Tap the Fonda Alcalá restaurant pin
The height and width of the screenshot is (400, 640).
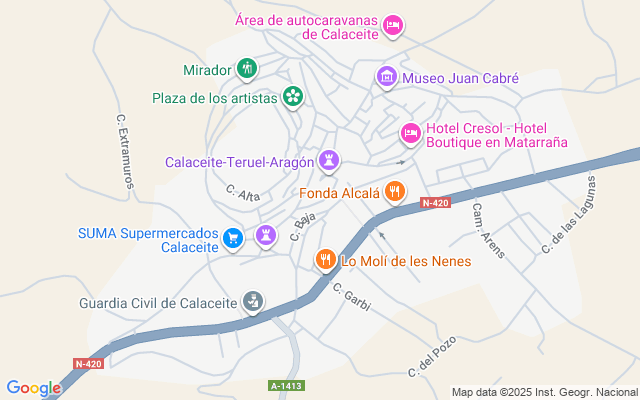pyautogui.click(x=395, y=191)
